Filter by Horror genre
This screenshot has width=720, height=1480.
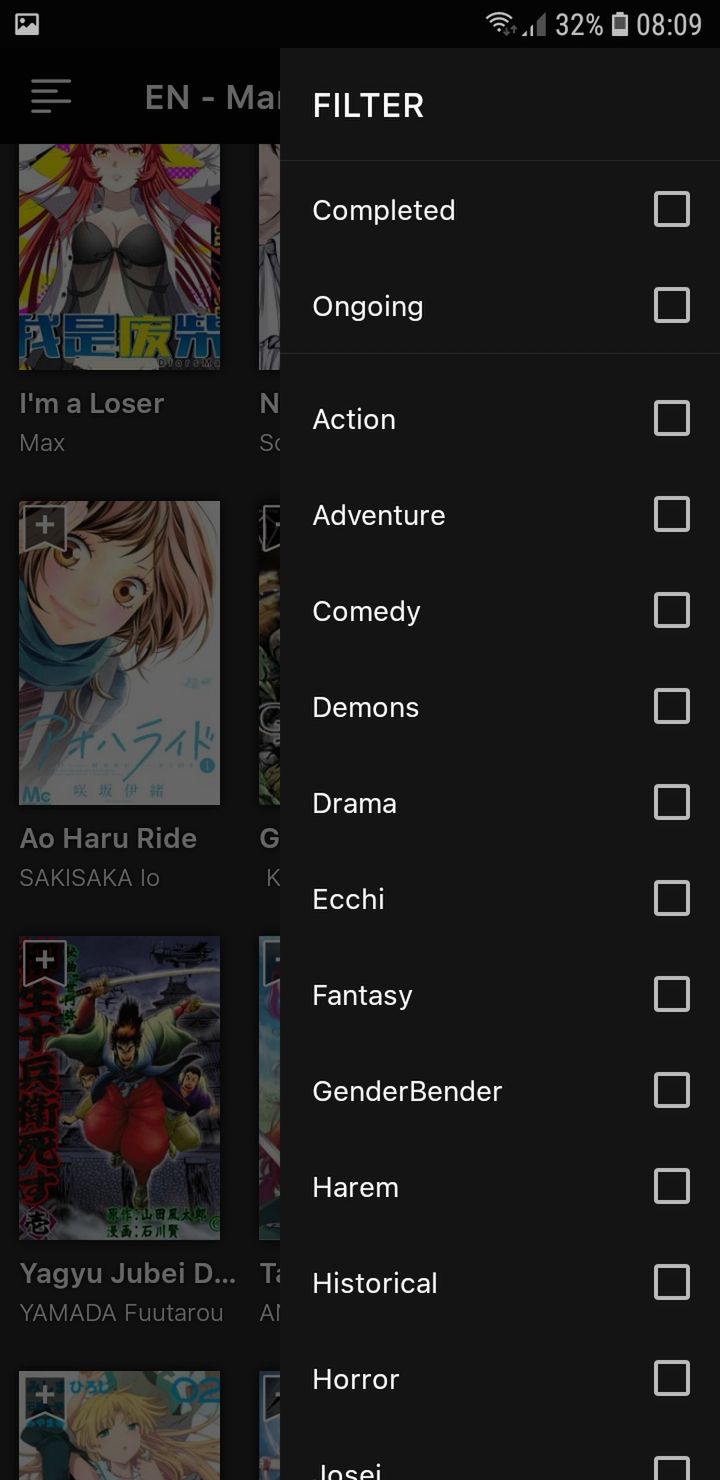(671, 1379)
